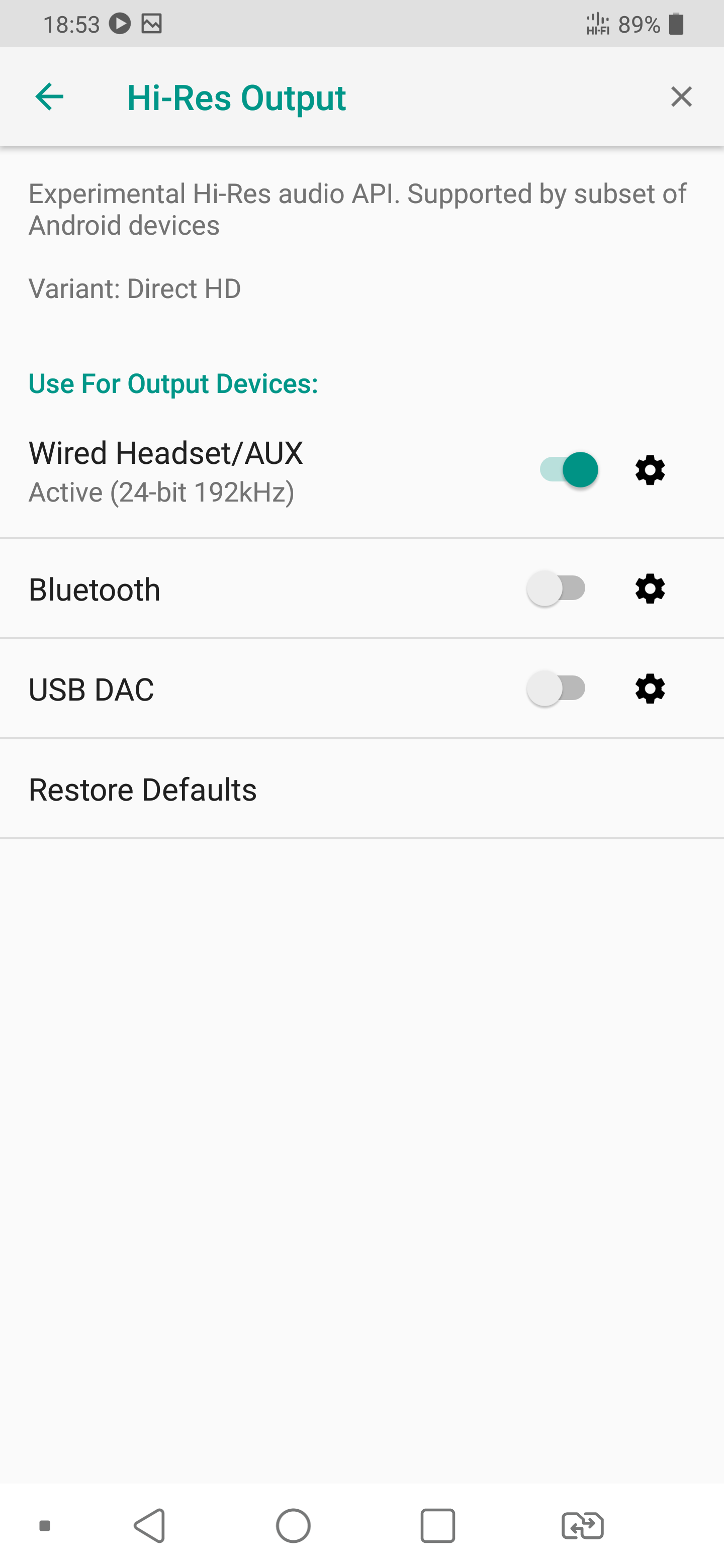The height and width of the screenshot is (1568, 724).
Task: Enable Hi-Res output for Bluetooth
Action: click(557, 589)
